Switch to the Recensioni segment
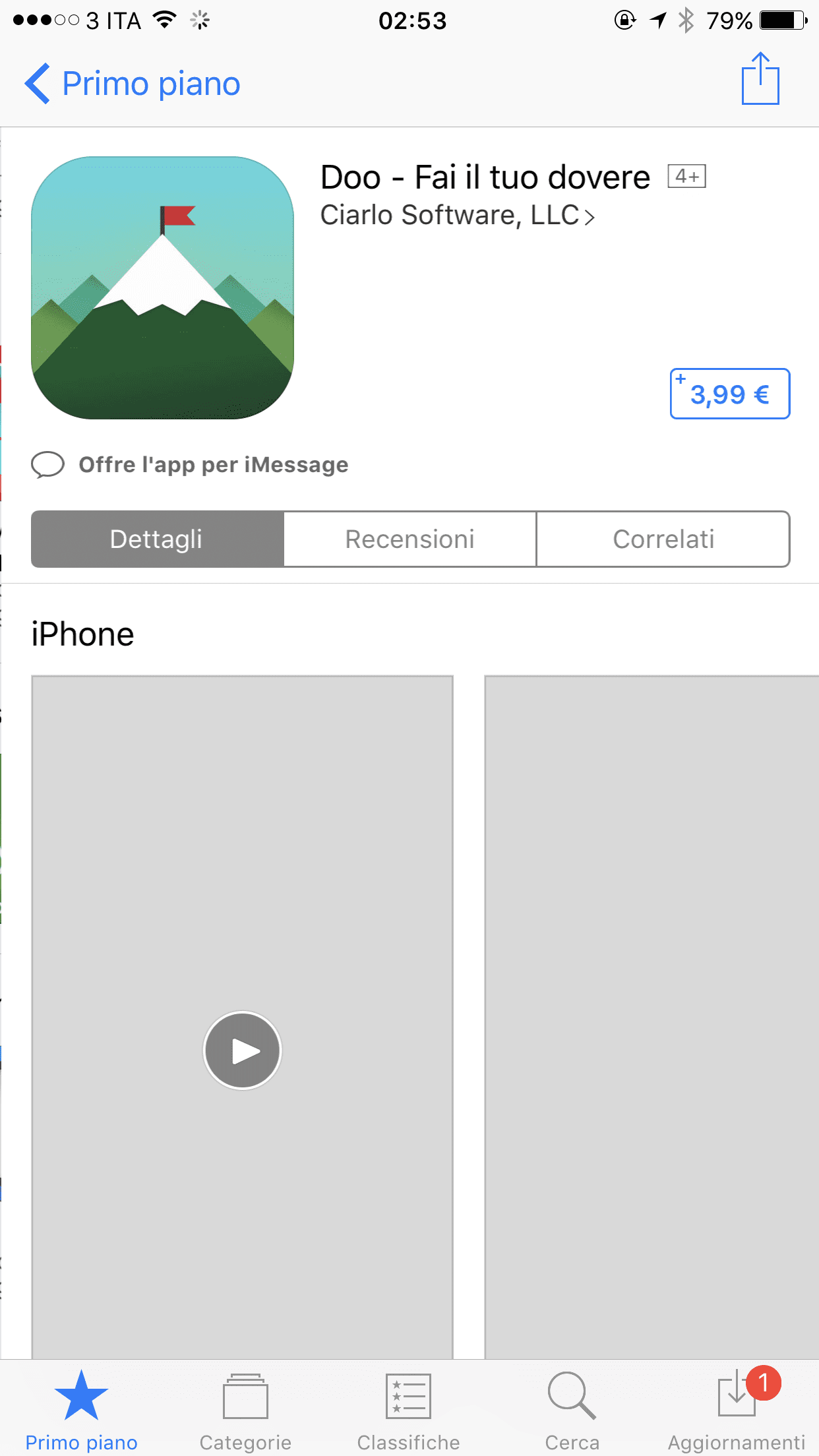Image resolution: width=819 pixels, height=1456 pixels. coord(409,539)
